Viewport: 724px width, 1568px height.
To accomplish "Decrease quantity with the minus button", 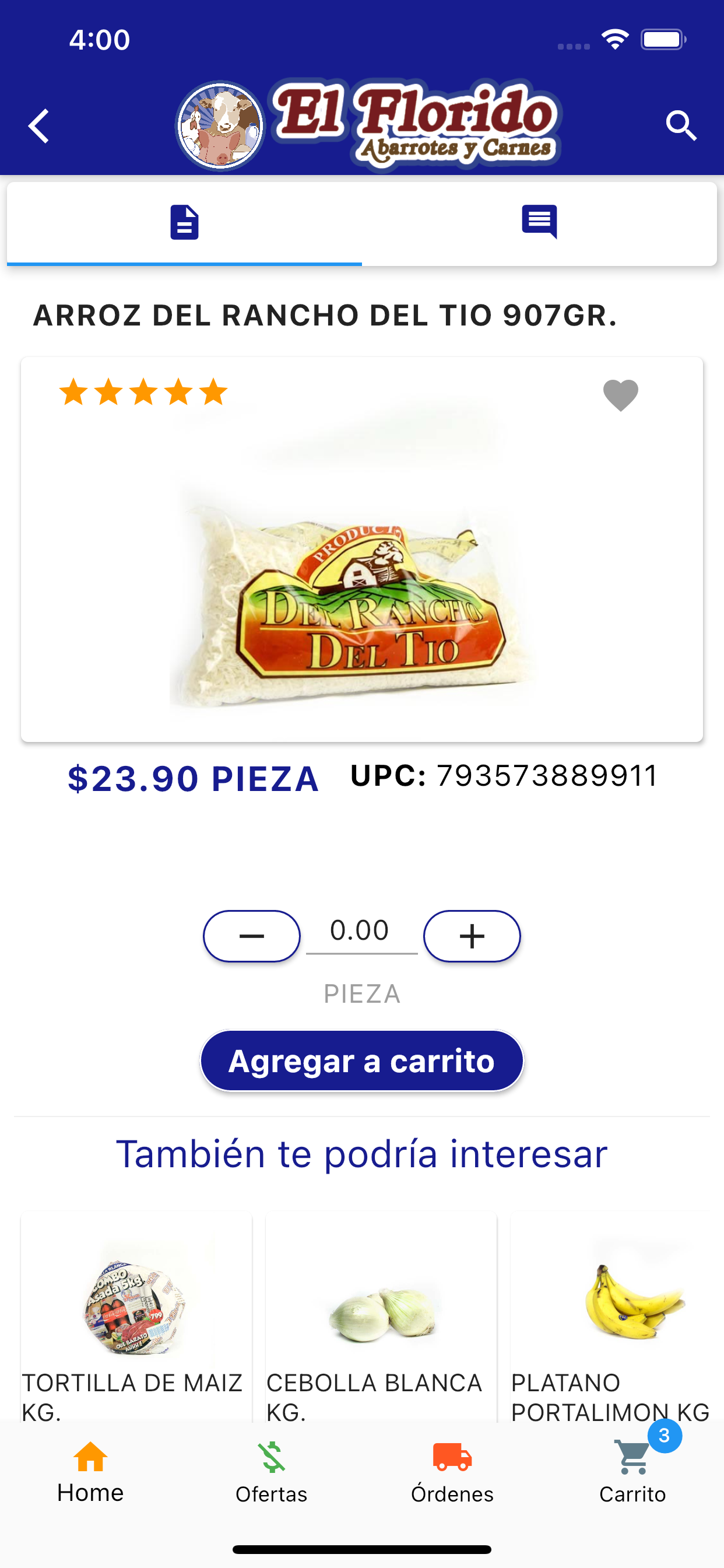I will 251,936.
